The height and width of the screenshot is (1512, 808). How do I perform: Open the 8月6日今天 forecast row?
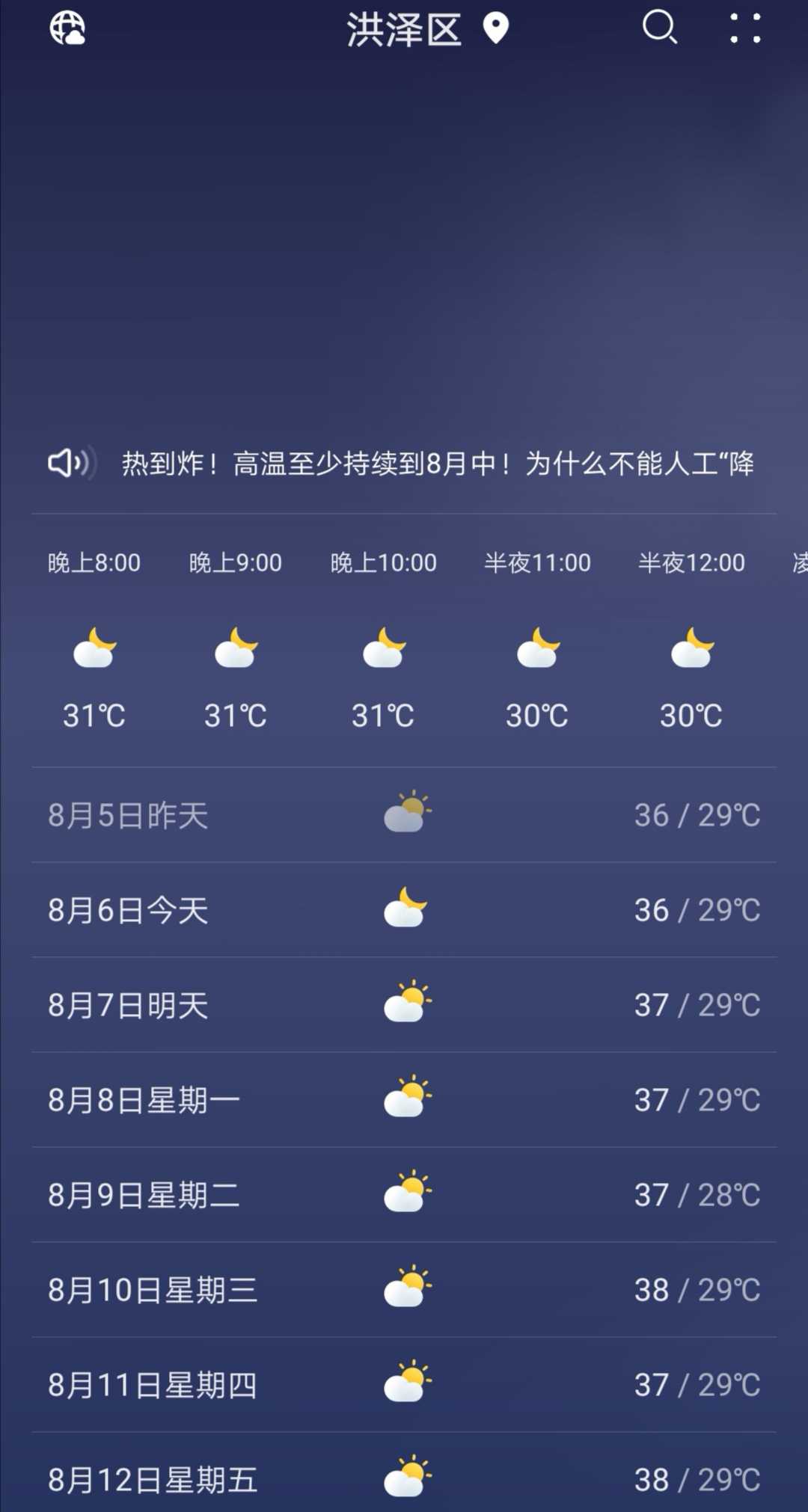click(x=404, y=910)
